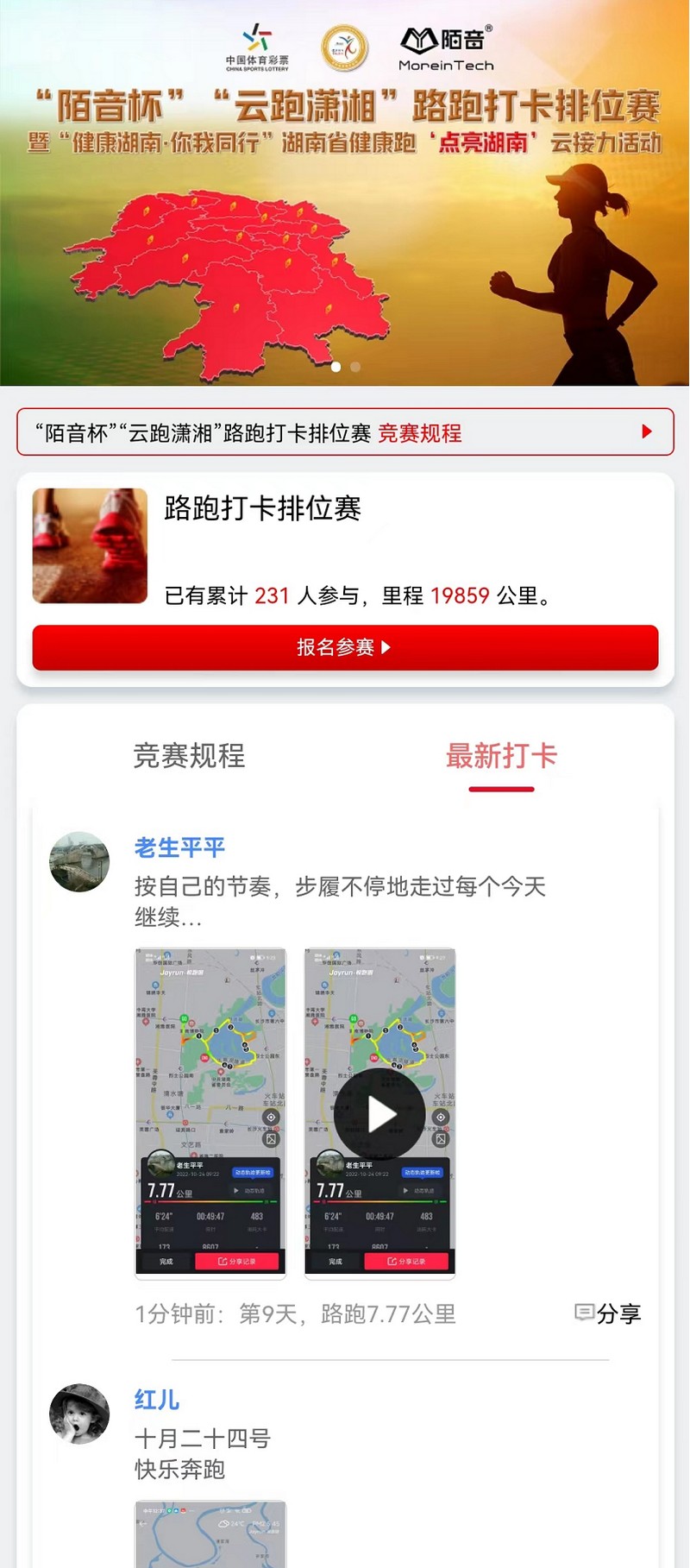View 老生平平's first run map screenshot
This screenshot has height=1568, width=690.
coord(210,1112)
